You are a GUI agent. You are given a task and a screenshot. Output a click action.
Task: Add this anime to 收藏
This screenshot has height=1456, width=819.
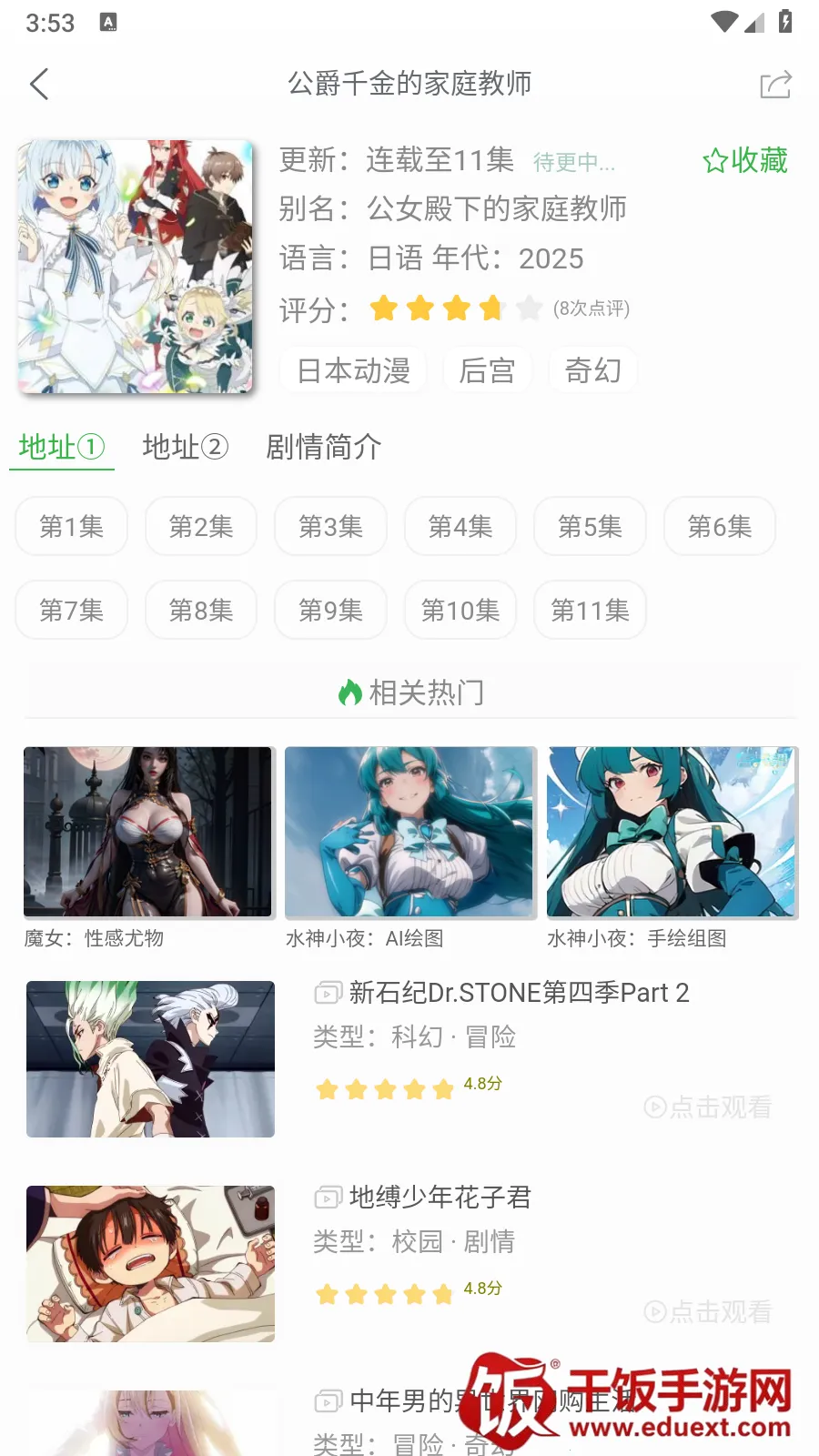coord(744,161)
